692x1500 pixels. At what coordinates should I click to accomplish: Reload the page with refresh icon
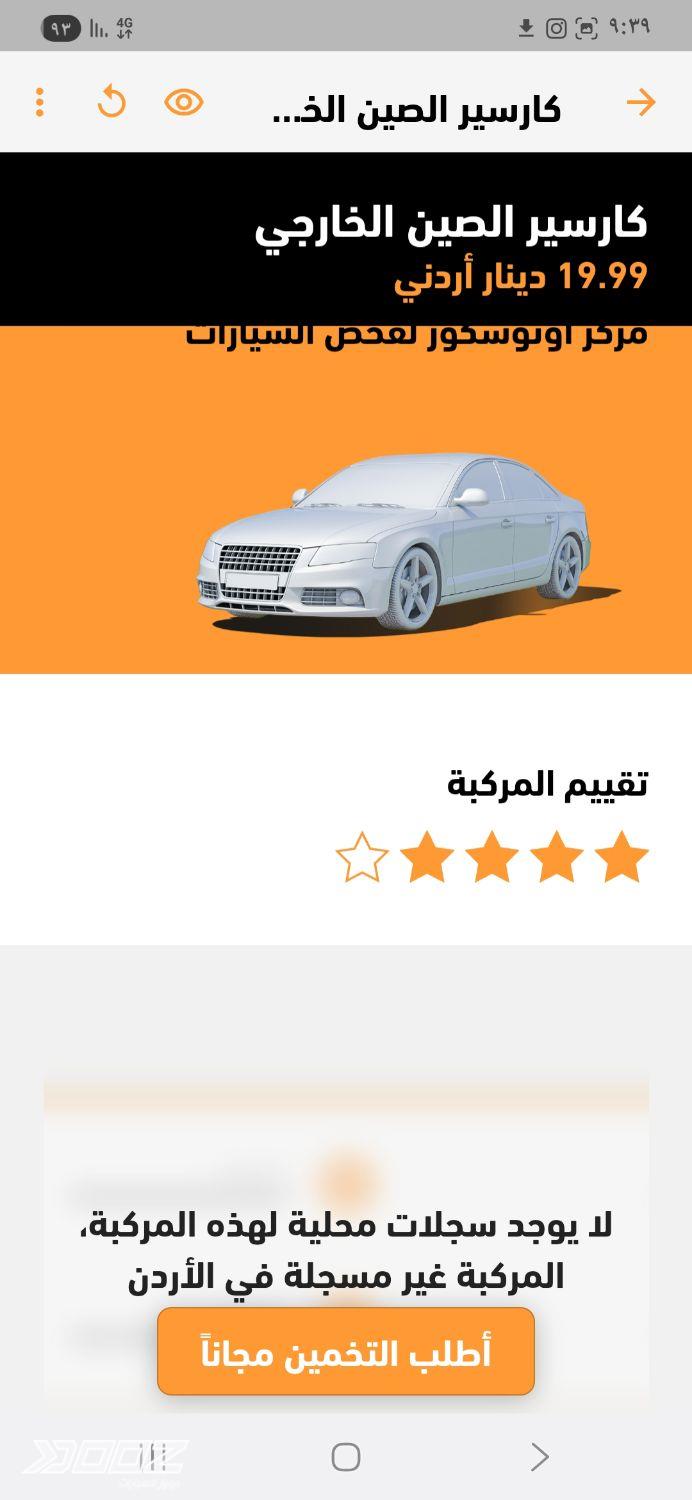111,102
